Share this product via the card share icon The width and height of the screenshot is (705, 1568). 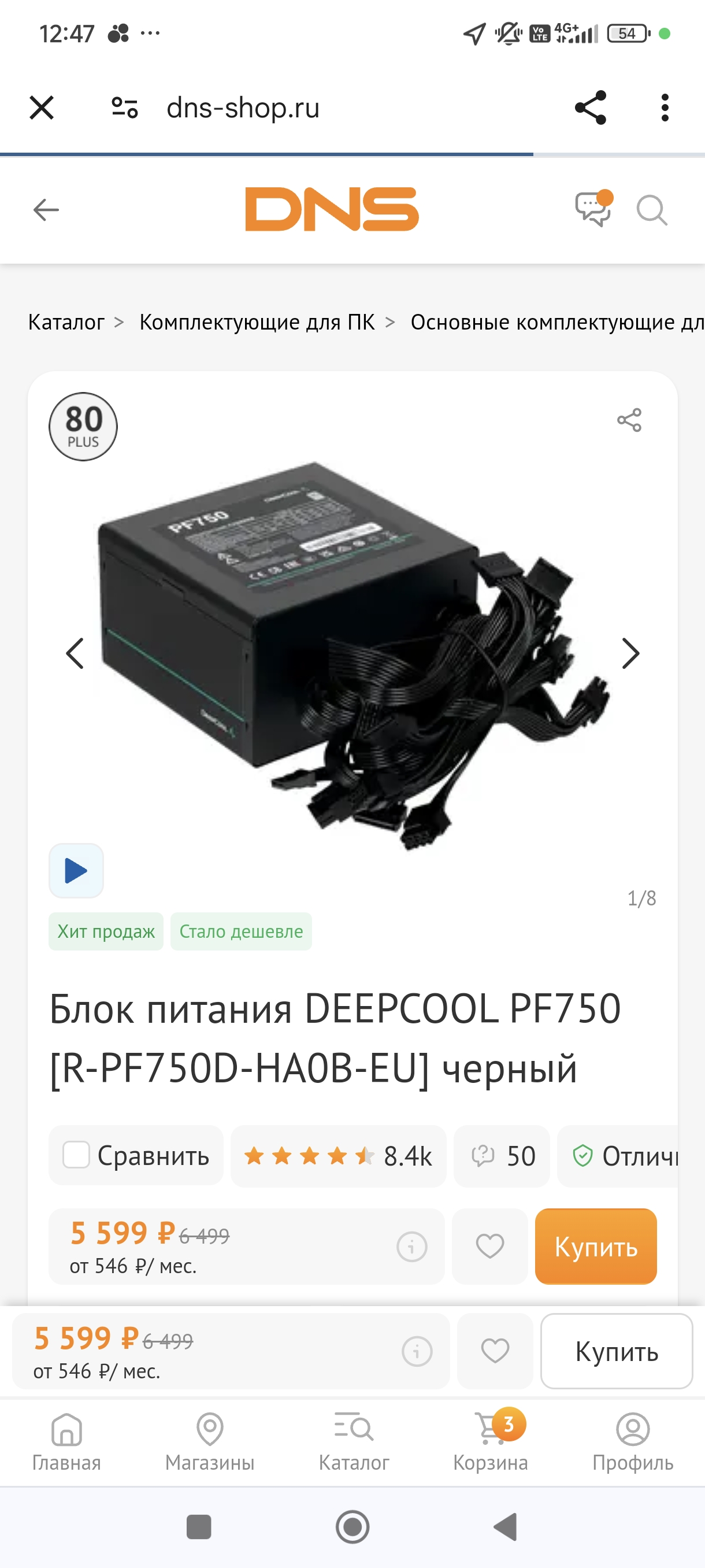(x=629, y=420)
